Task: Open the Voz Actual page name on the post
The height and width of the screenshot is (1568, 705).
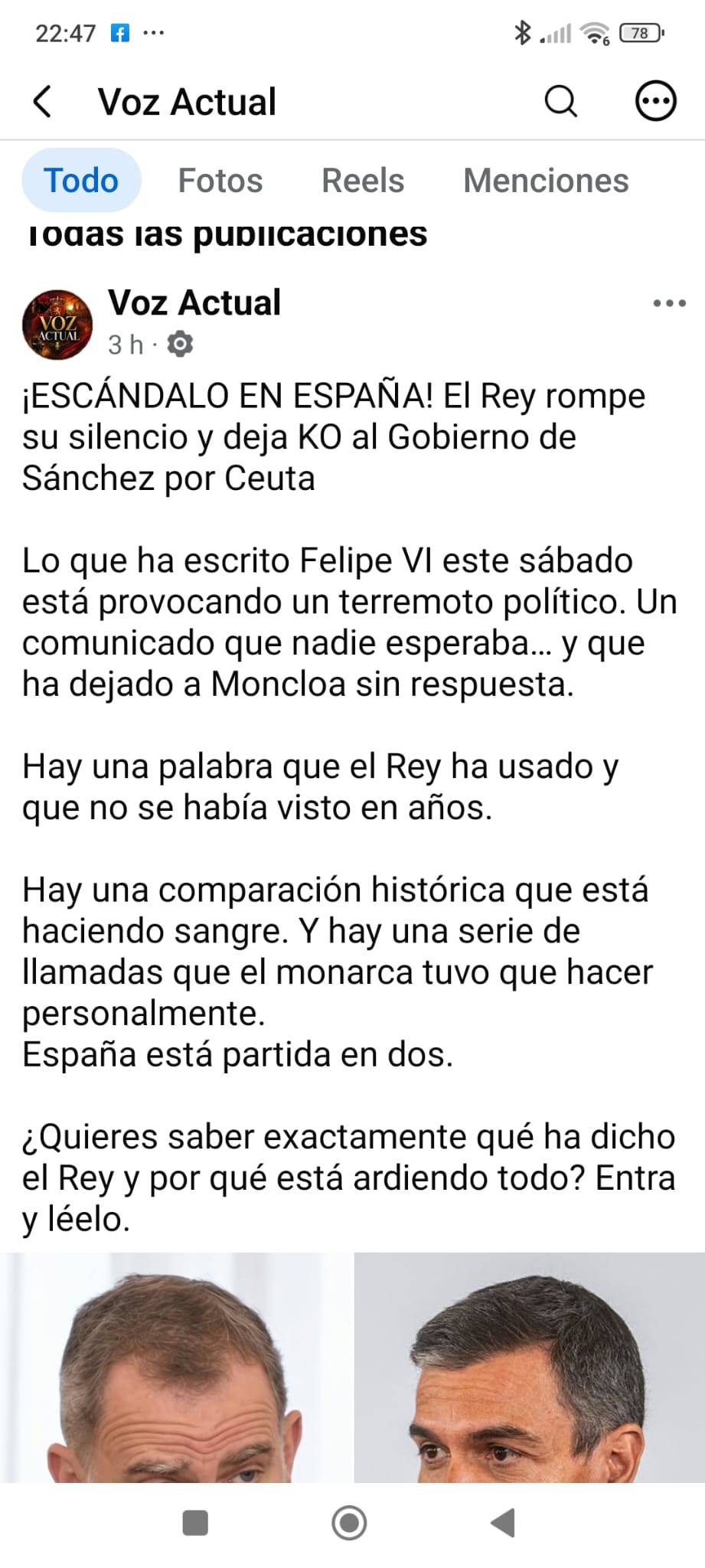Action: (x=194, y=302)
